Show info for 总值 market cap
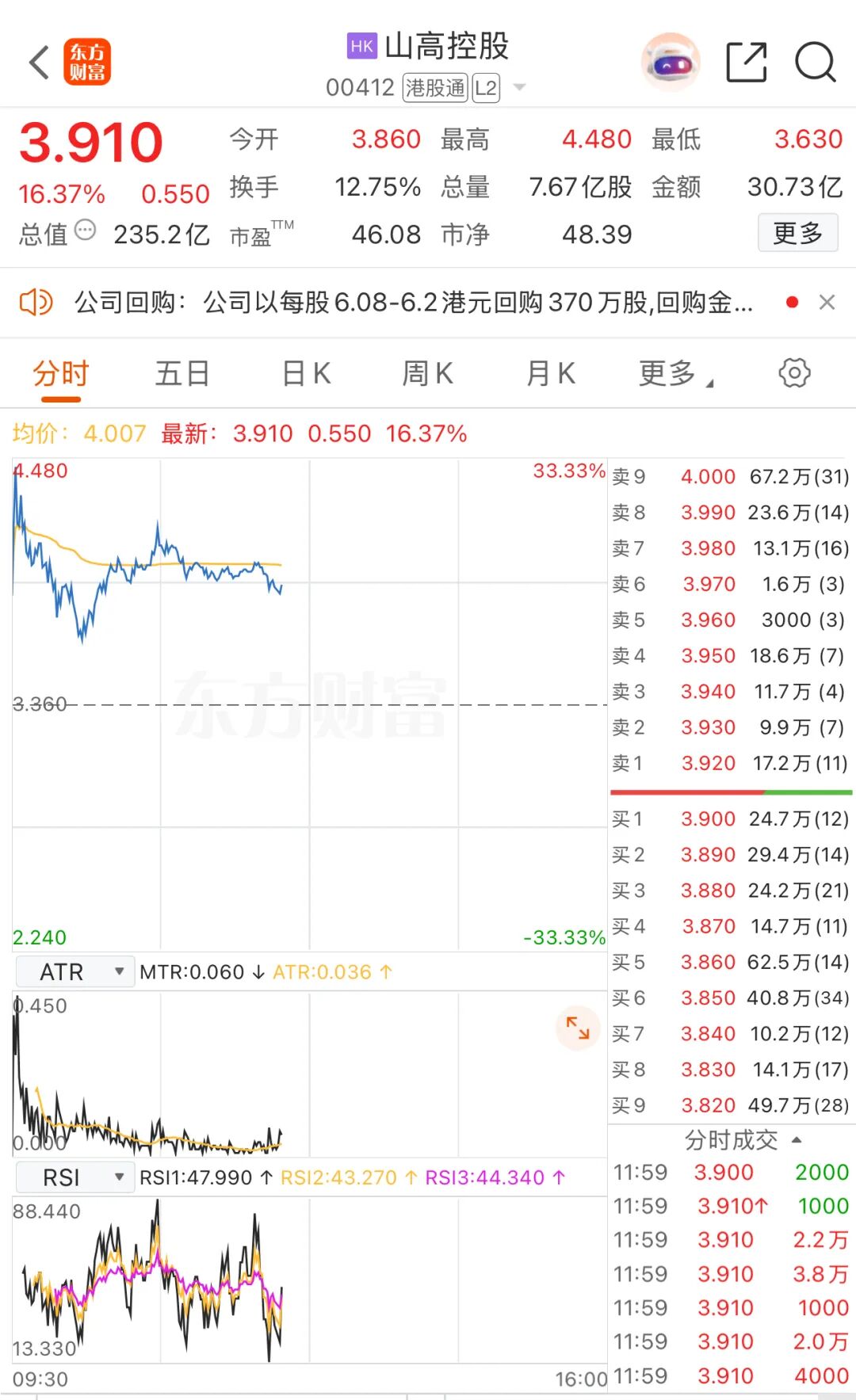 (85, 231)
